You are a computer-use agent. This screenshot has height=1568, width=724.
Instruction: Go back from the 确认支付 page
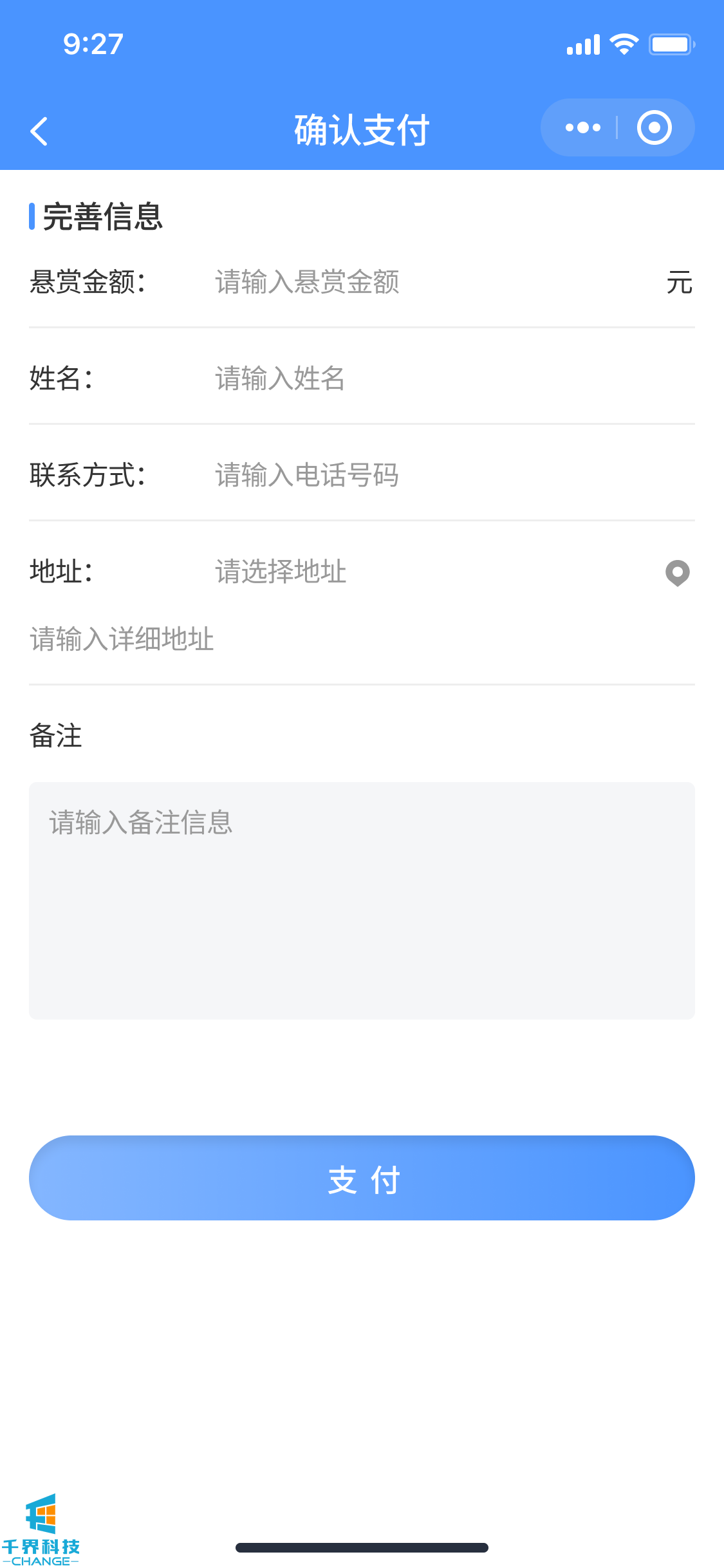(x=39, y=131)
